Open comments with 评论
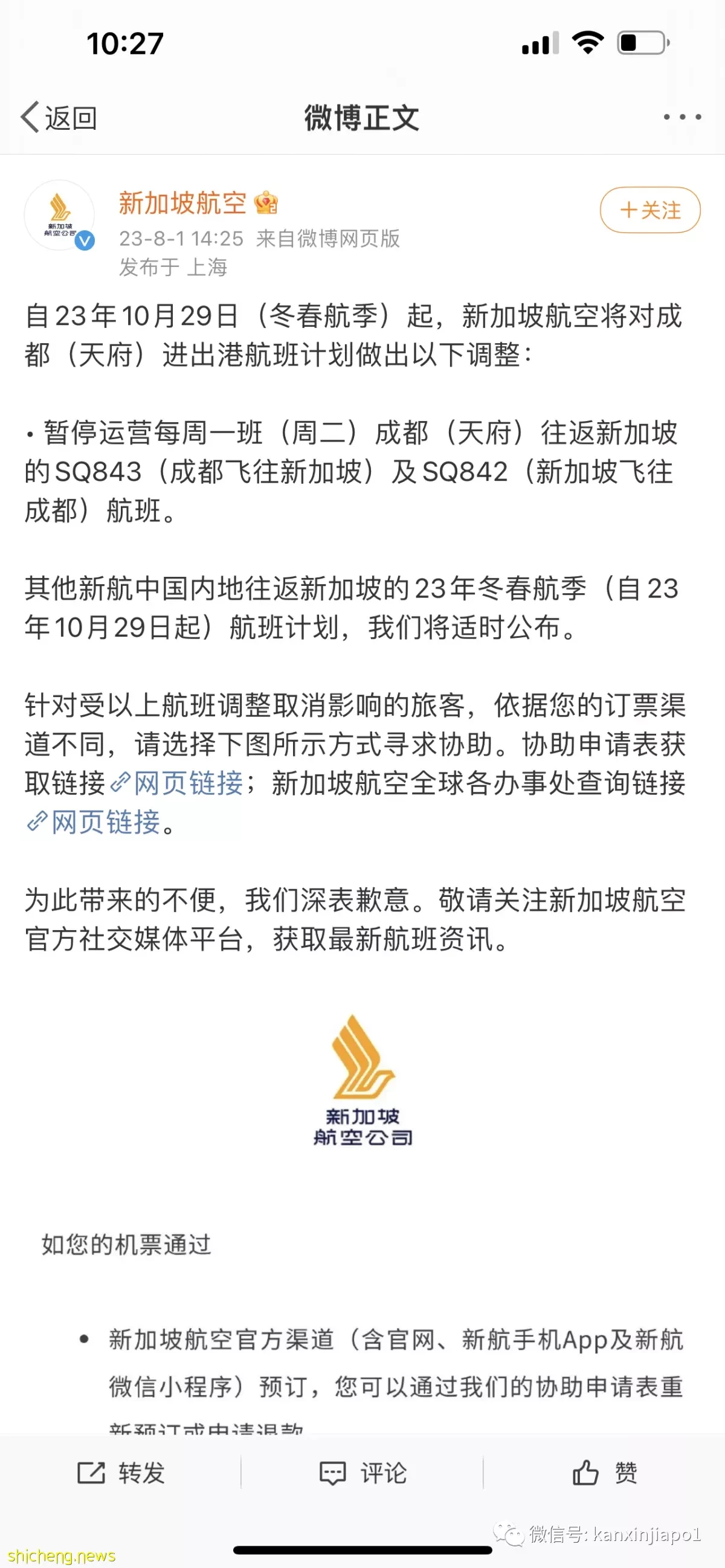 tap(364, 1474)
